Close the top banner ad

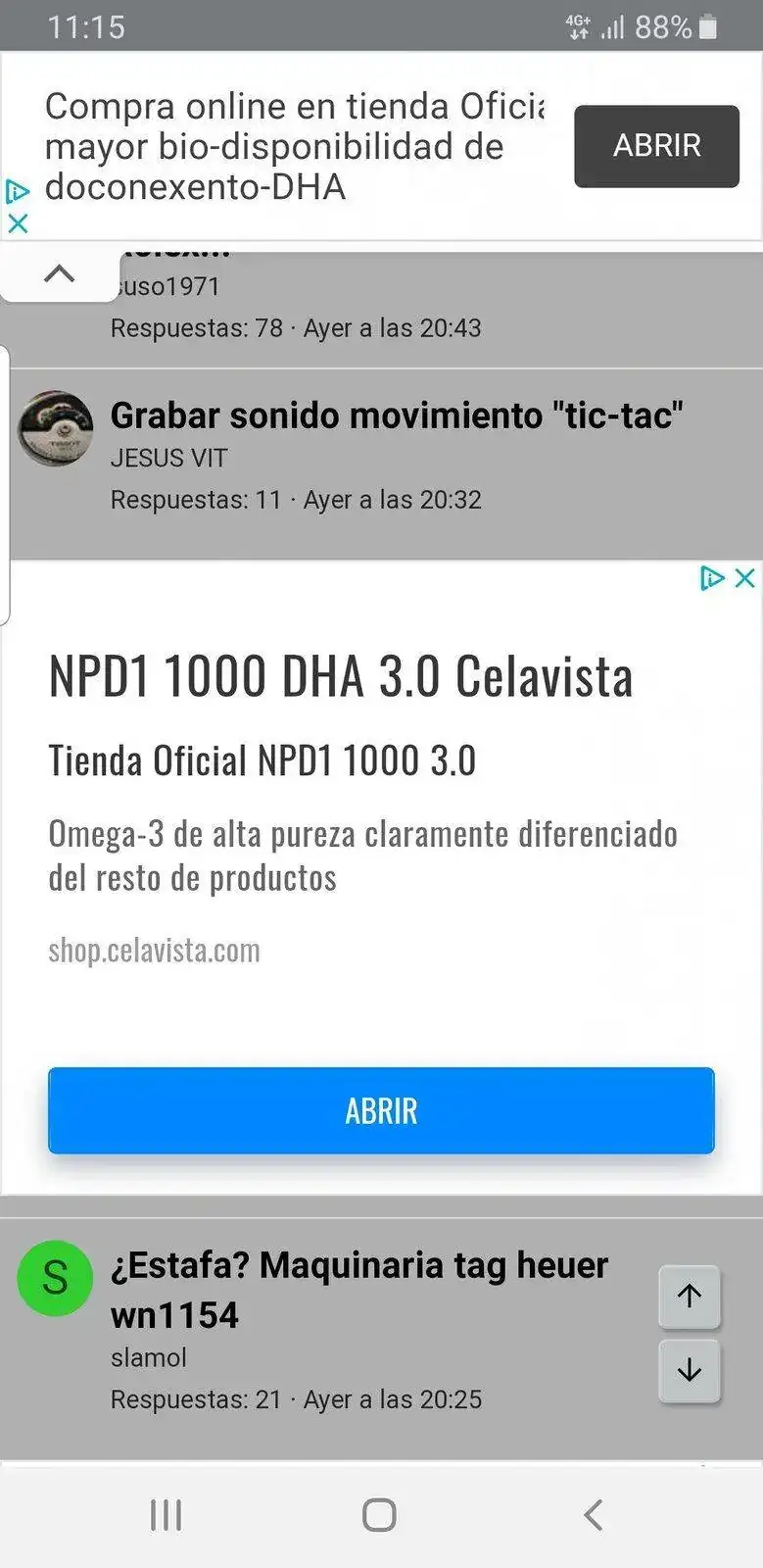point(18,223)
